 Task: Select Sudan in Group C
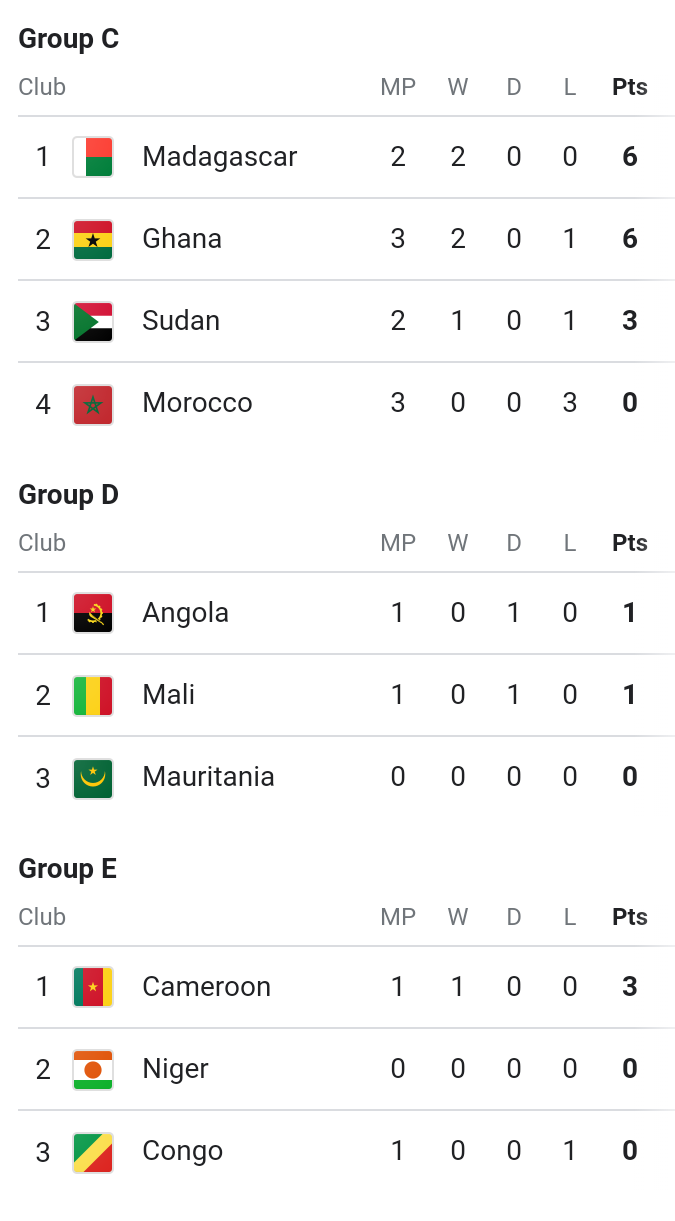(181, 321)
